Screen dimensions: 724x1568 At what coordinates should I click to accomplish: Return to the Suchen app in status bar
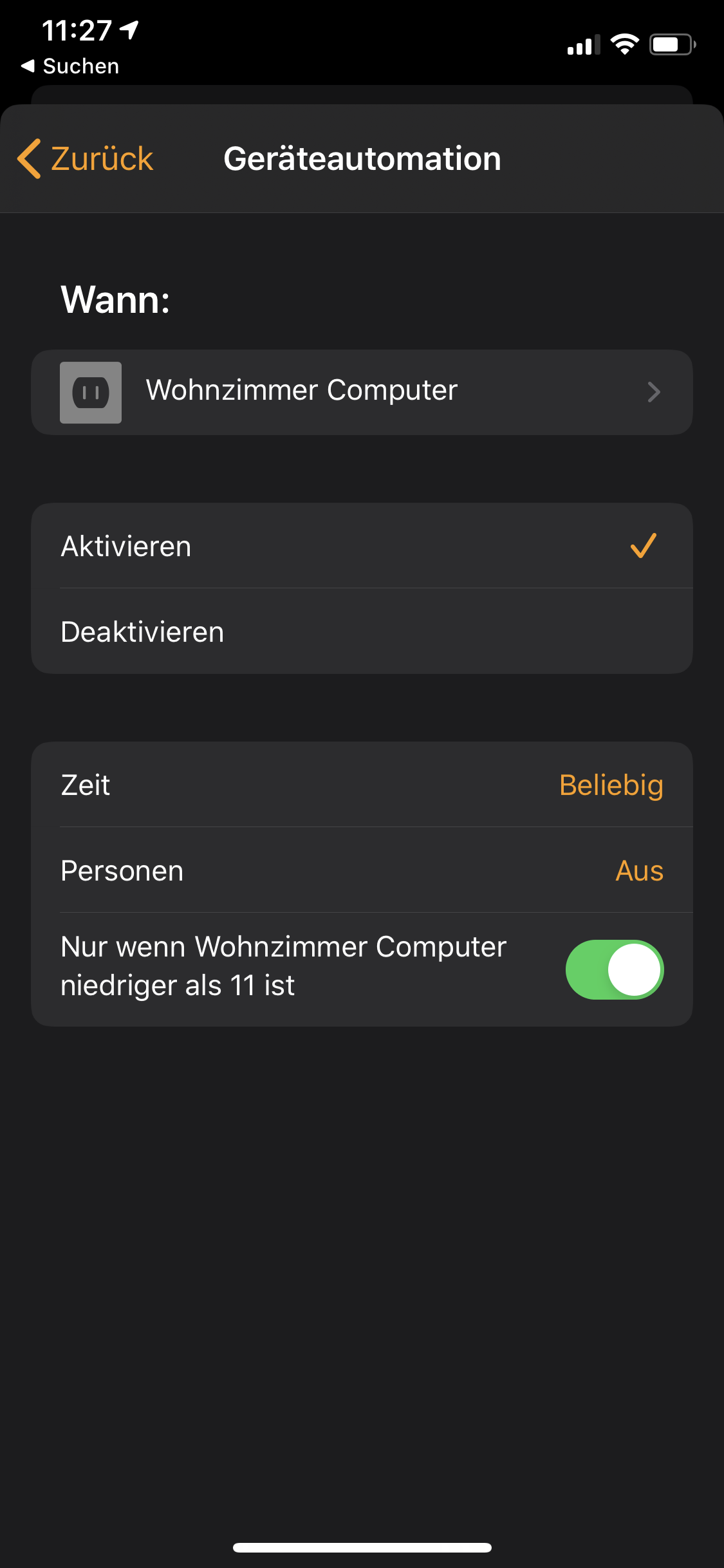(x=71, y=66)
